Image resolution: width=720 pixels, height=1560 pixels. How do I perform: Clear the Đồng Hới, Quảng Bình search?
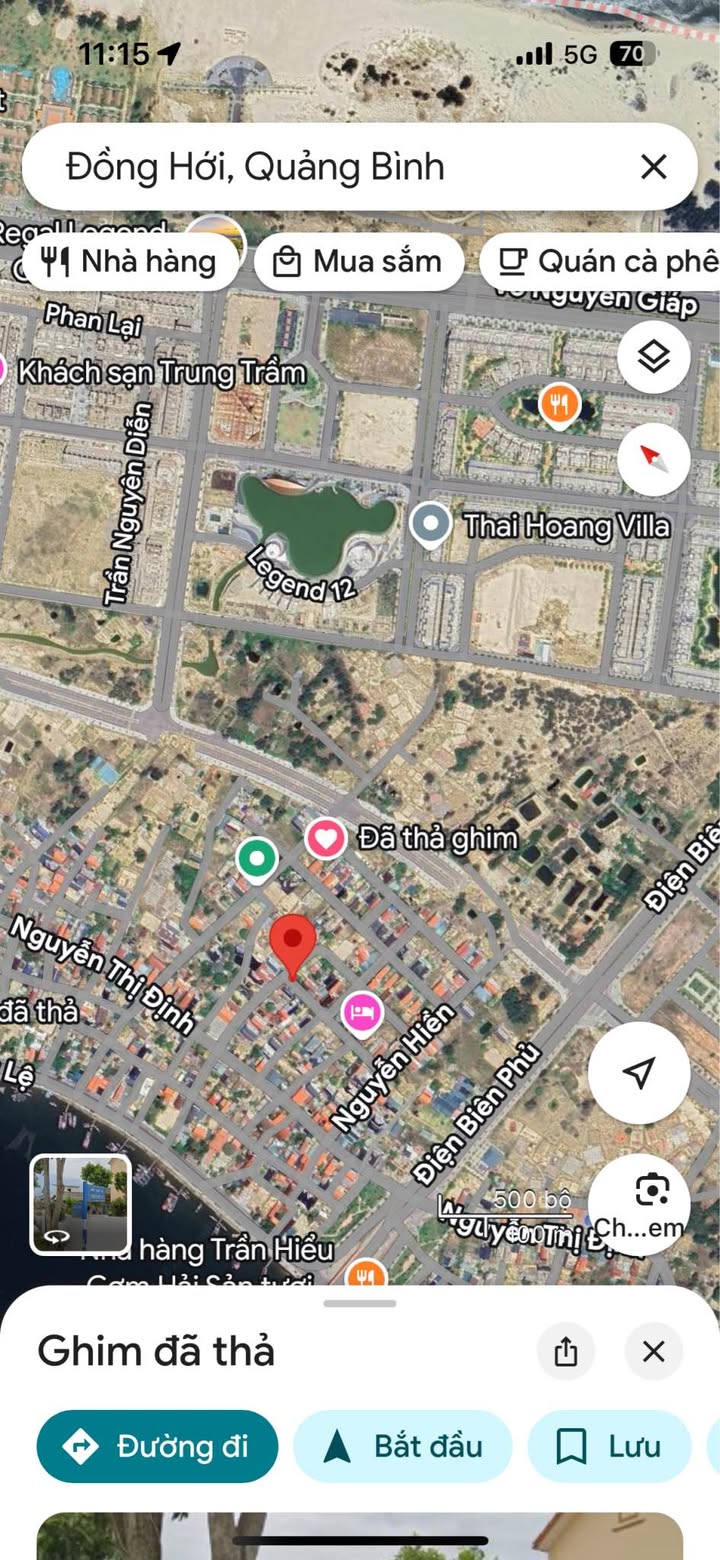pyautogui.click(x=653, y=167)
